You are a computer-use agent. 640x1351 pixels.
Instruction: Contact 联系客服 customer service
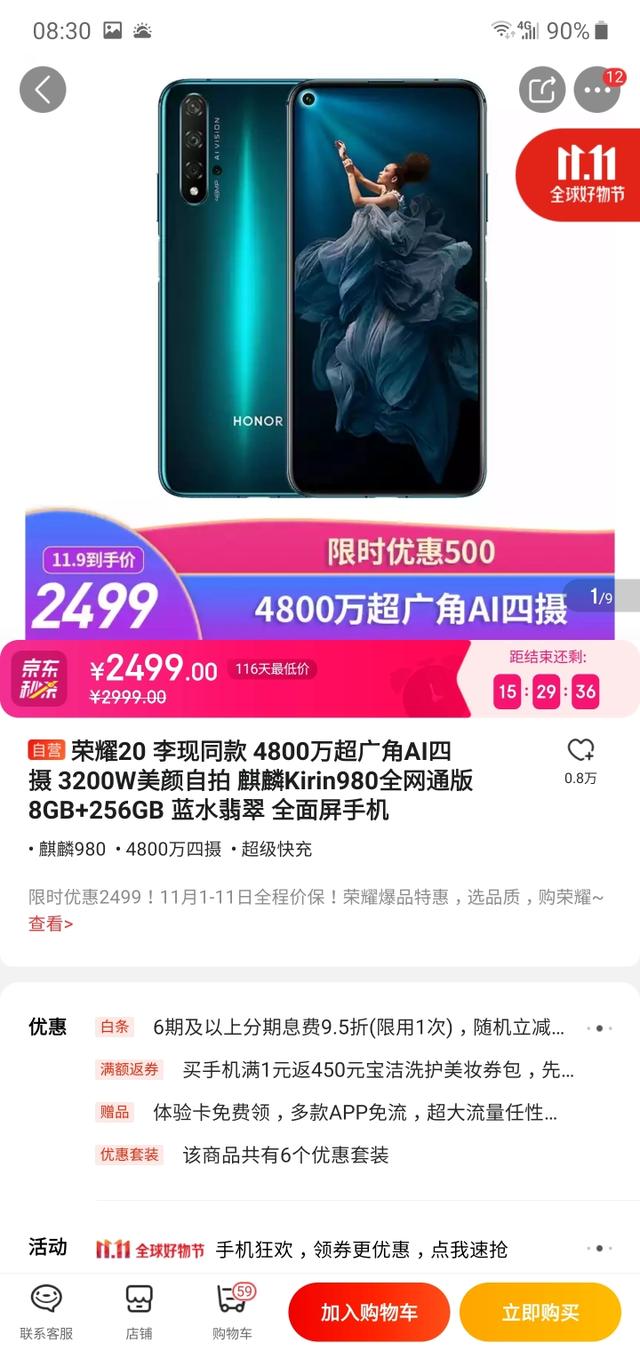[x=47, y=1311]
